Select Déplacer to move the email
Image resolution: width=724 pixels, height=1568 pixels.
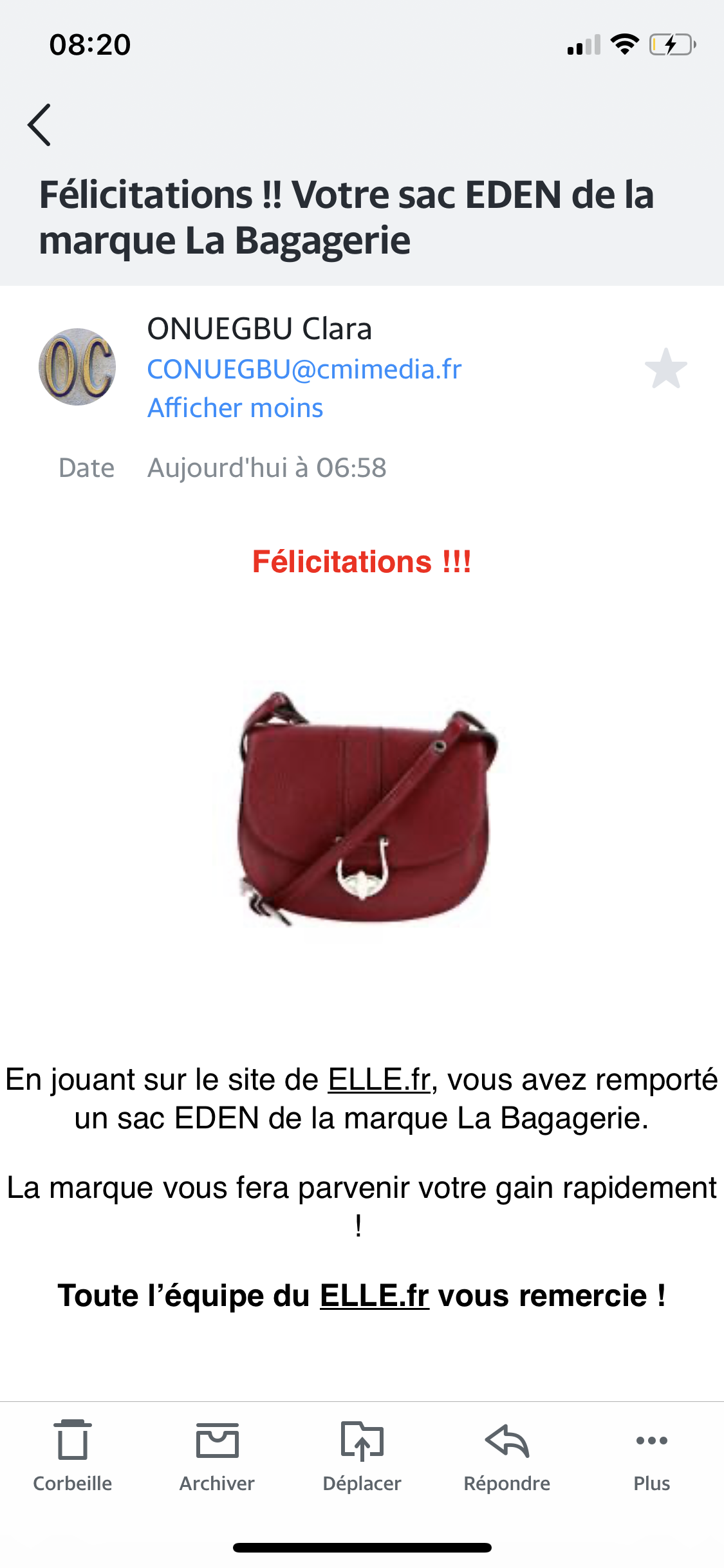[x=362, y=1456]
